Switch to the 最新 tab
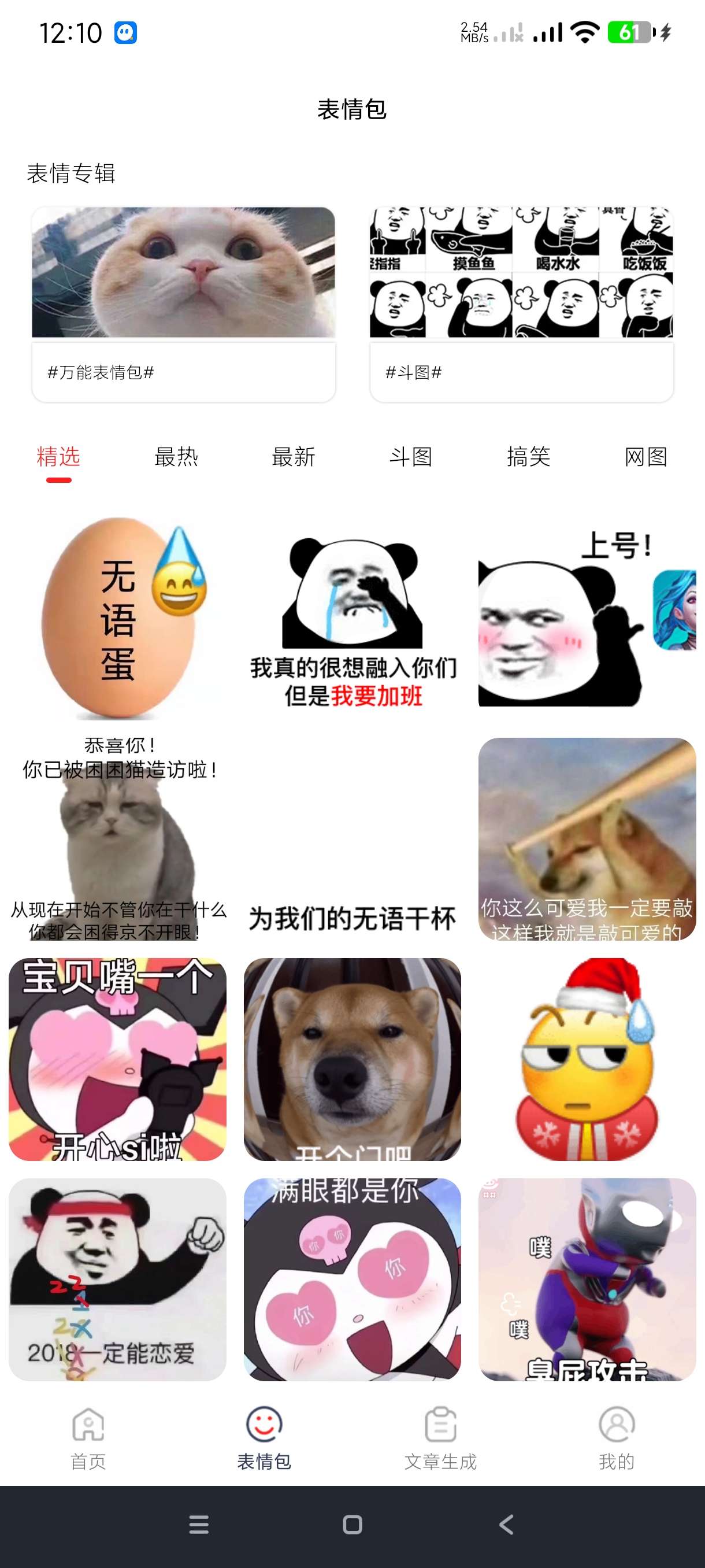Screen dimensions: 705x1568 pyautogui.click(x=293, y=457)
